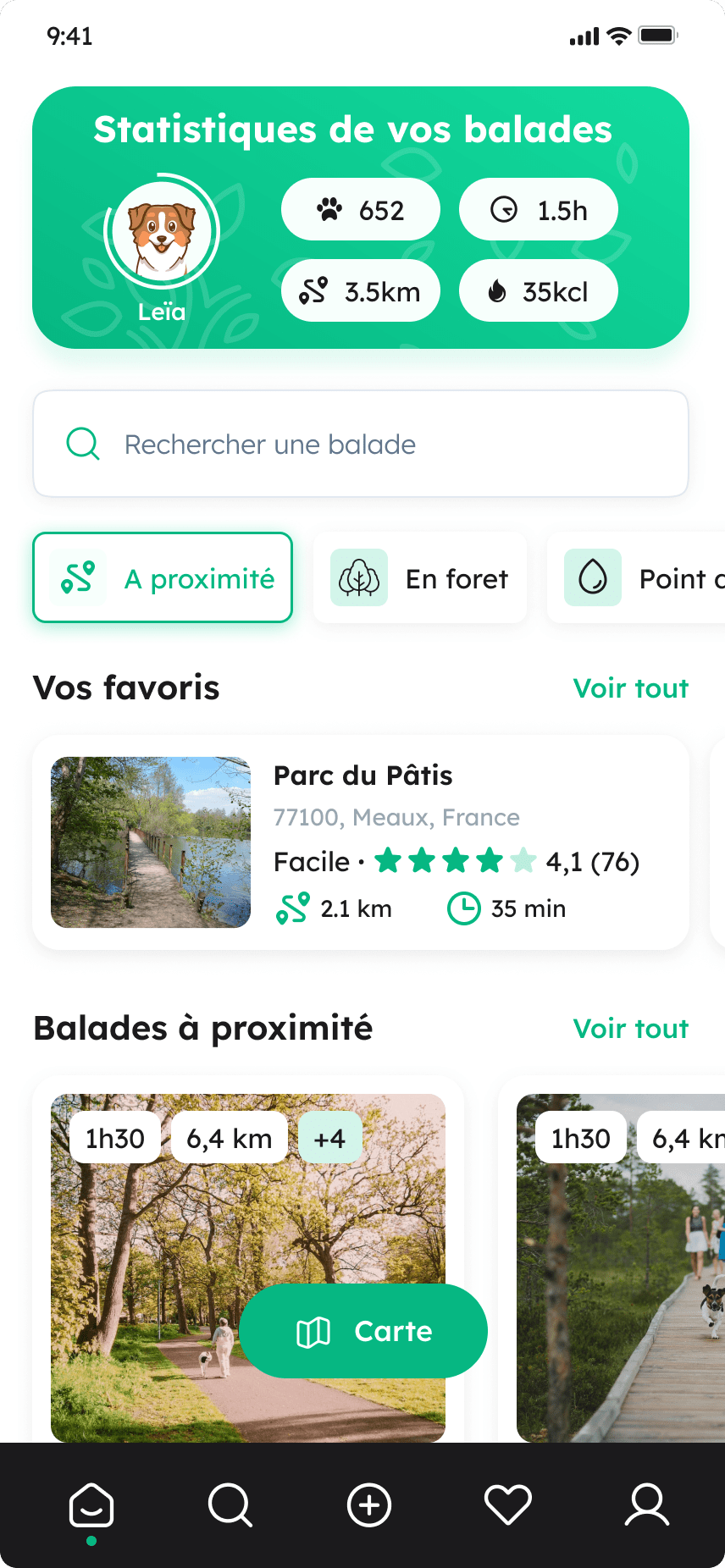
Task: Add a new walk with the plus tab
Action: pyautogui.click(x=369, y=1506)
